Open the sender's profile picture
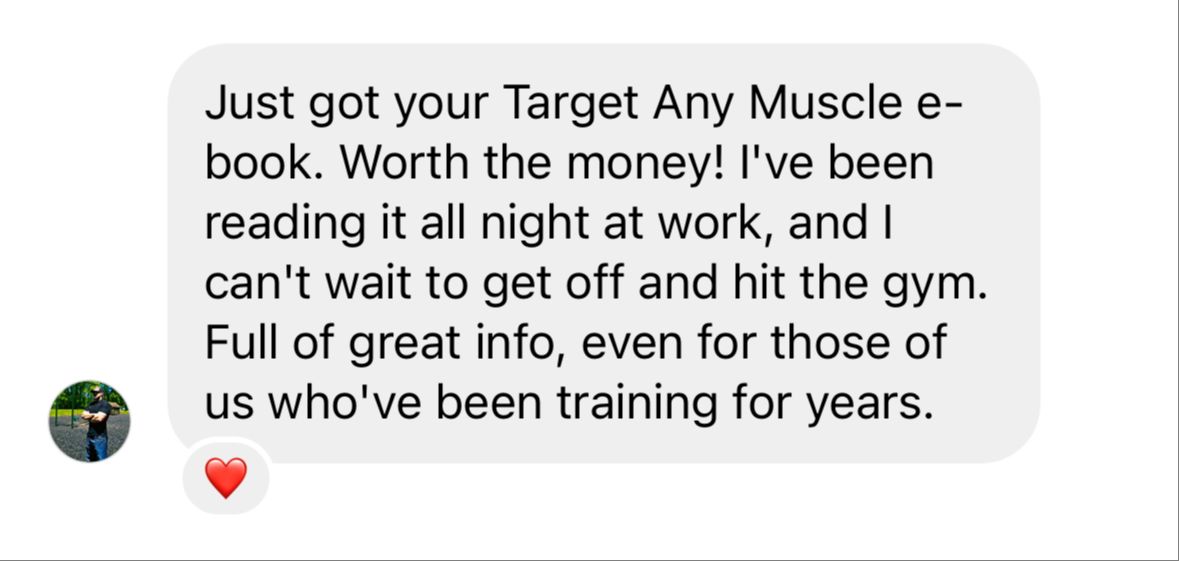 [89, 421]
